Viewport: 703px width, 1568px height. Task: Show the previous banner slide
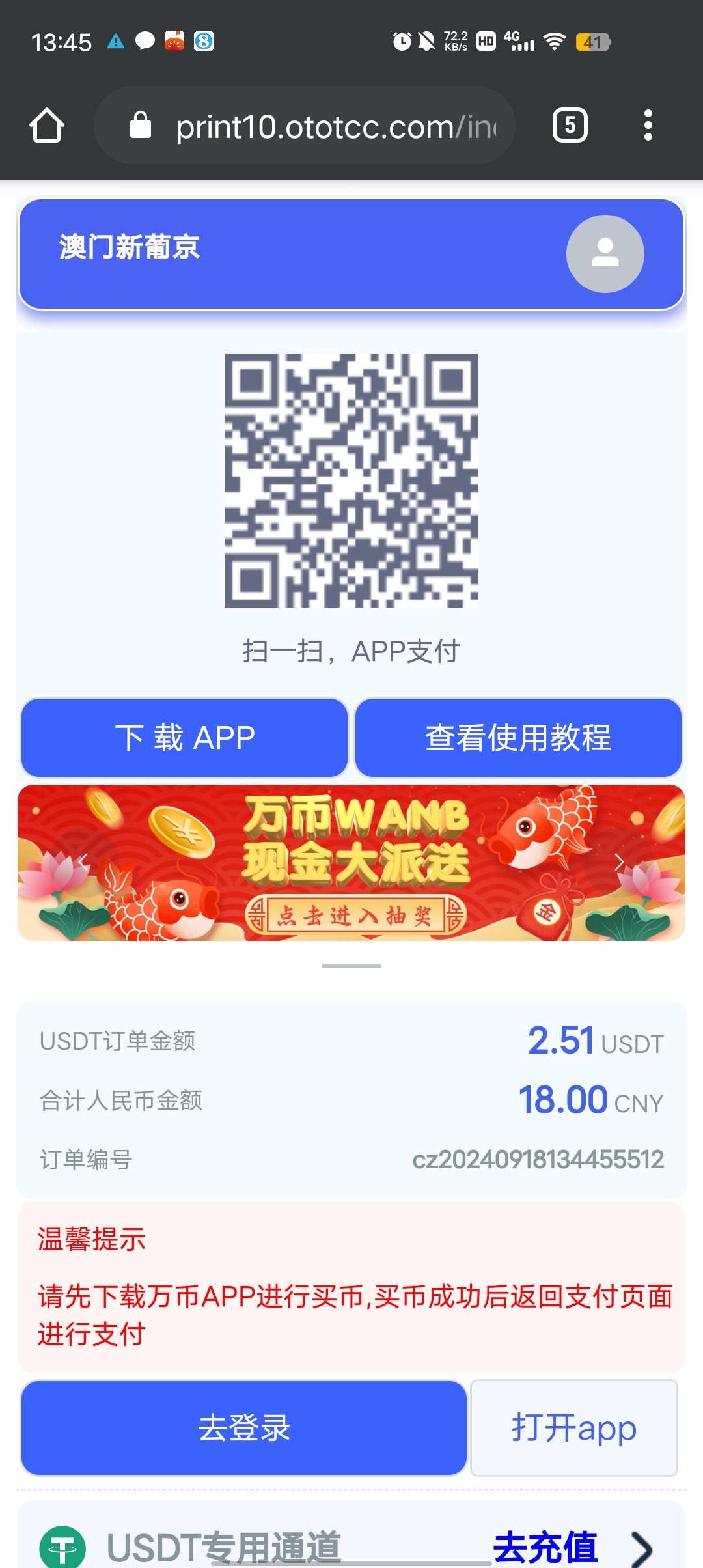pos(83,861)
